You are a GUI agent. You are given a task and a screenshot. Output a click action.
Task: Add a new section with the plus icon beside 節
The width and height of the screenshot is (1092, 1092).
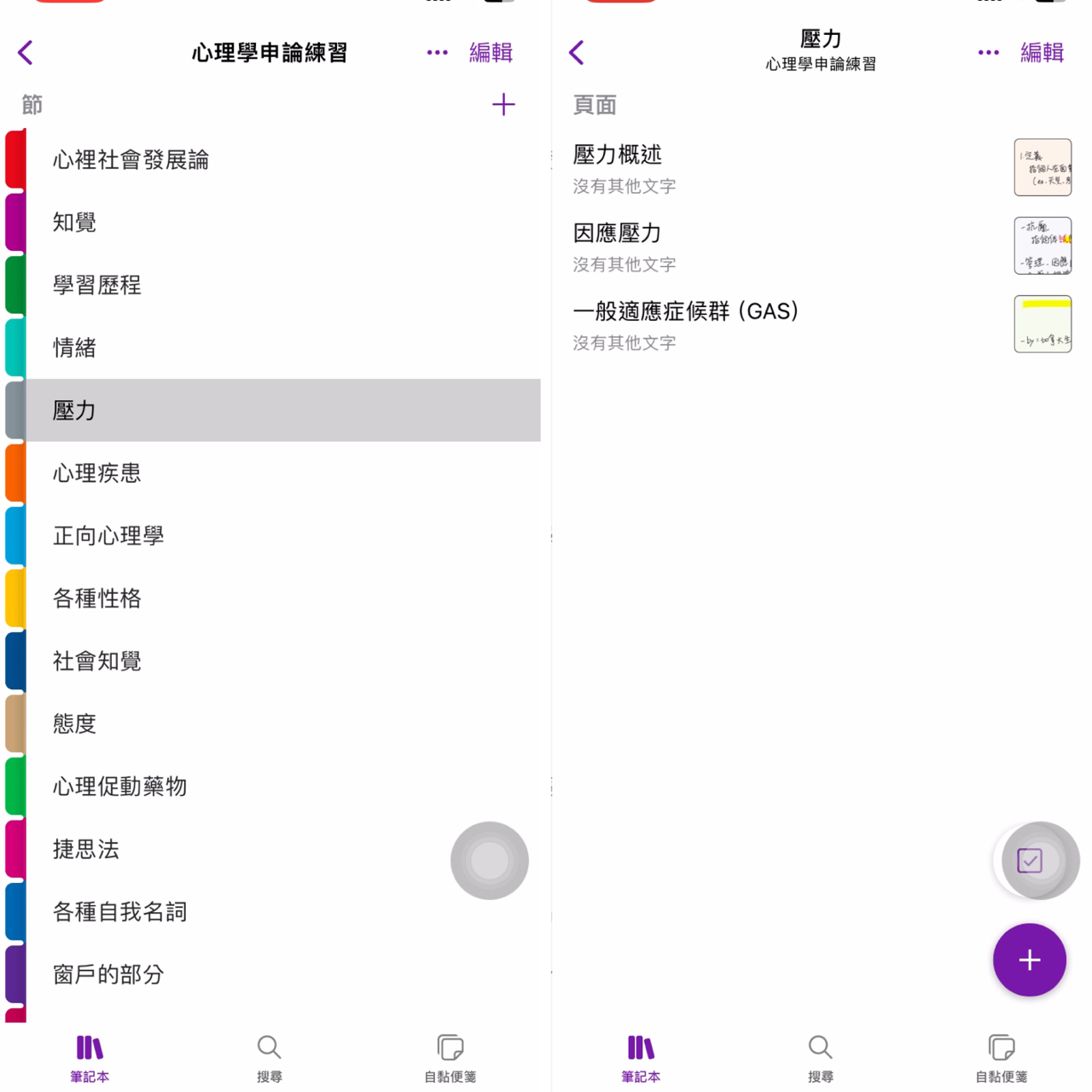click(x=503, y=105)
